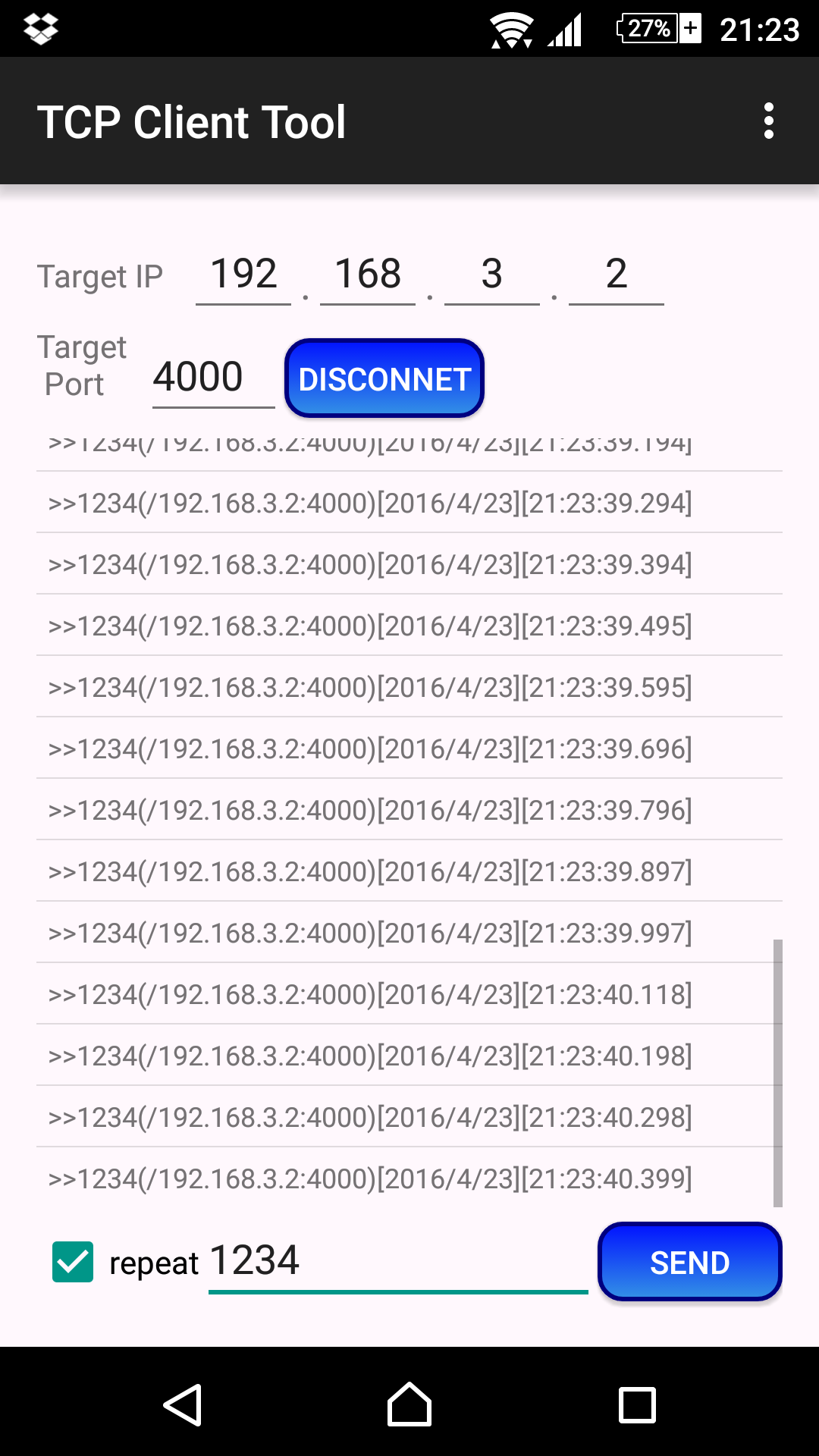
Task: Tap the DISCONNET button
Action: [x=384, y=378]
